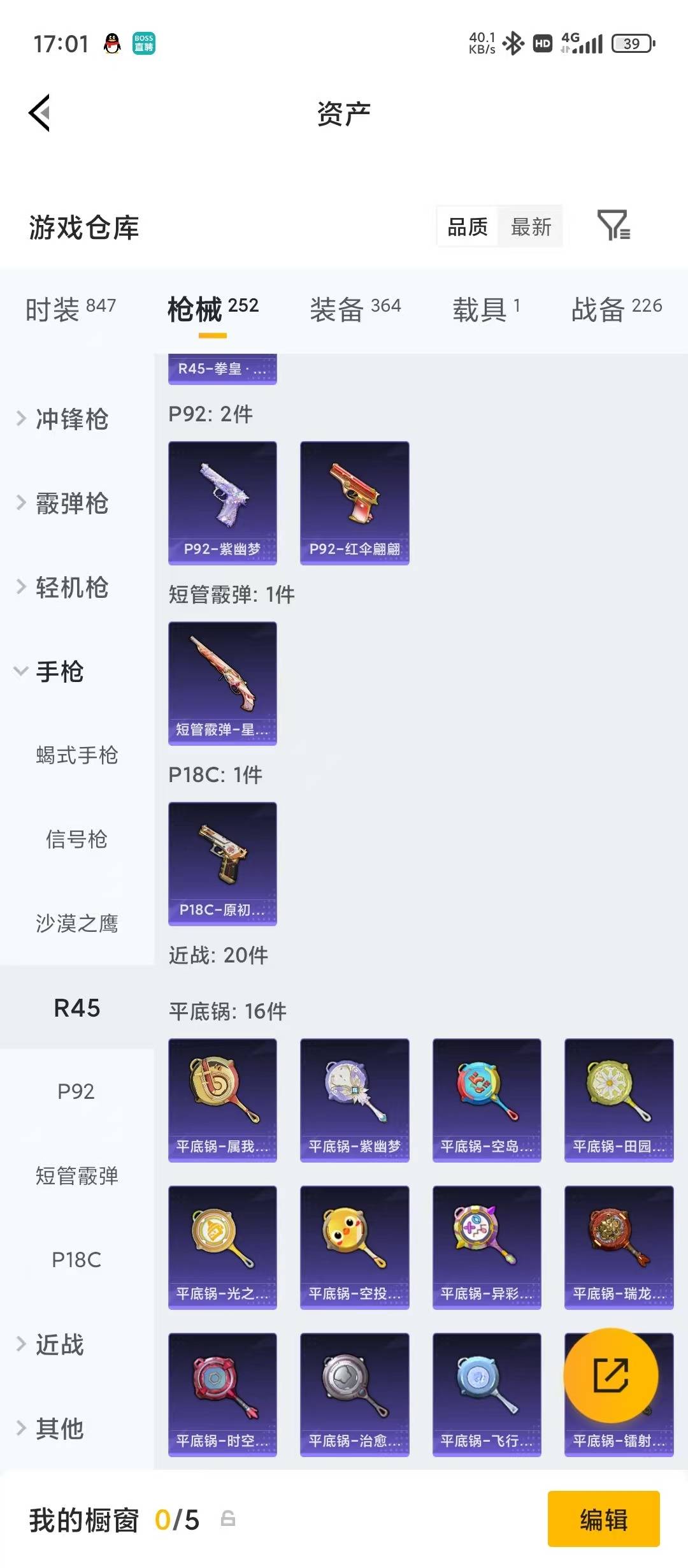Tap the 编辑 button
The image size is (688, 1568).
pyautogui.click(x=603, y=1521)
